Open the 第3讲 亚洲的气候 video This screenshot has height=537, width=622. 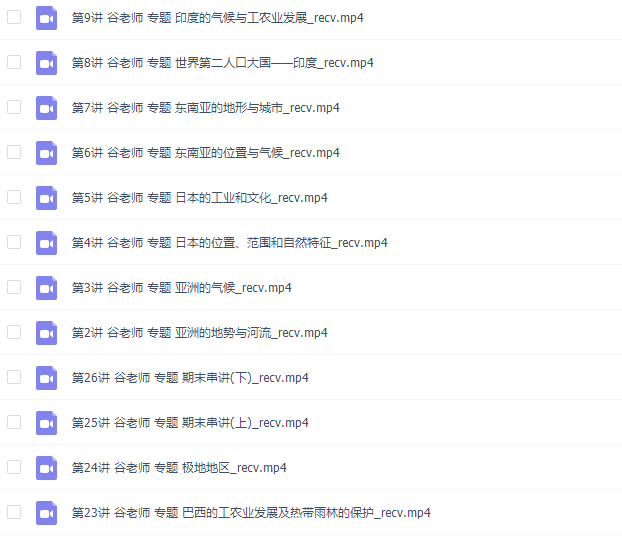(181, 288)
